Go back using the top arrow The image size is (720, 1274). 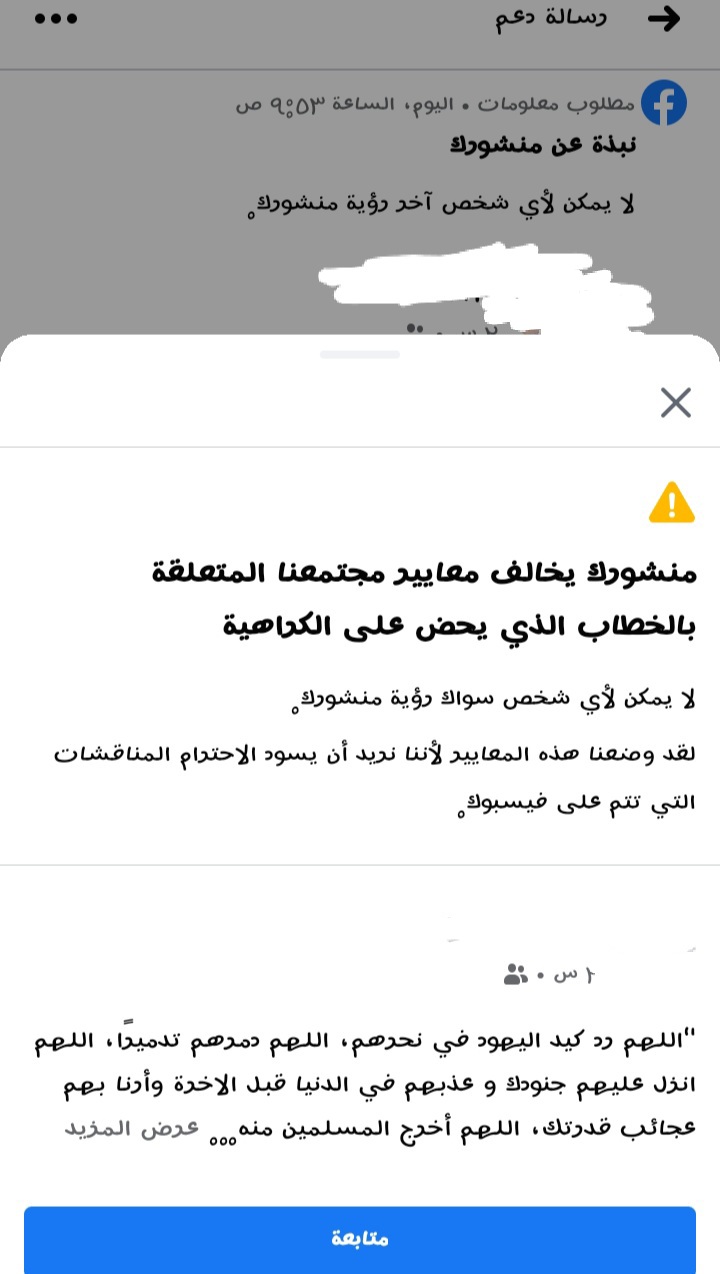664,19
